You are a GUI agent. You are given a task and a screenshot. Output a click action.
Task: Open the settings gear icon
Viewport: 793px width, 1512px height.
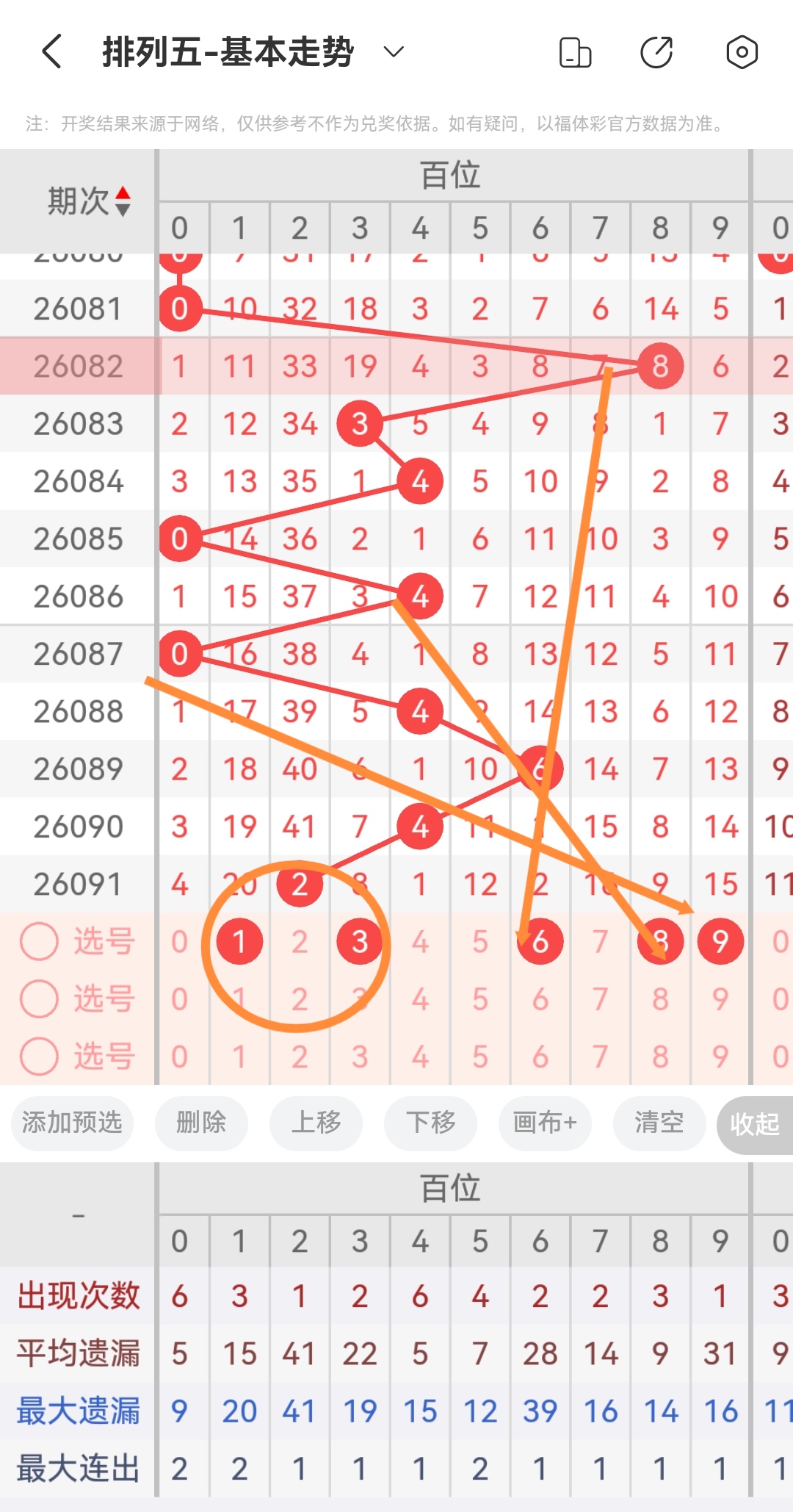pyautogui.click(x=741, y=51)
